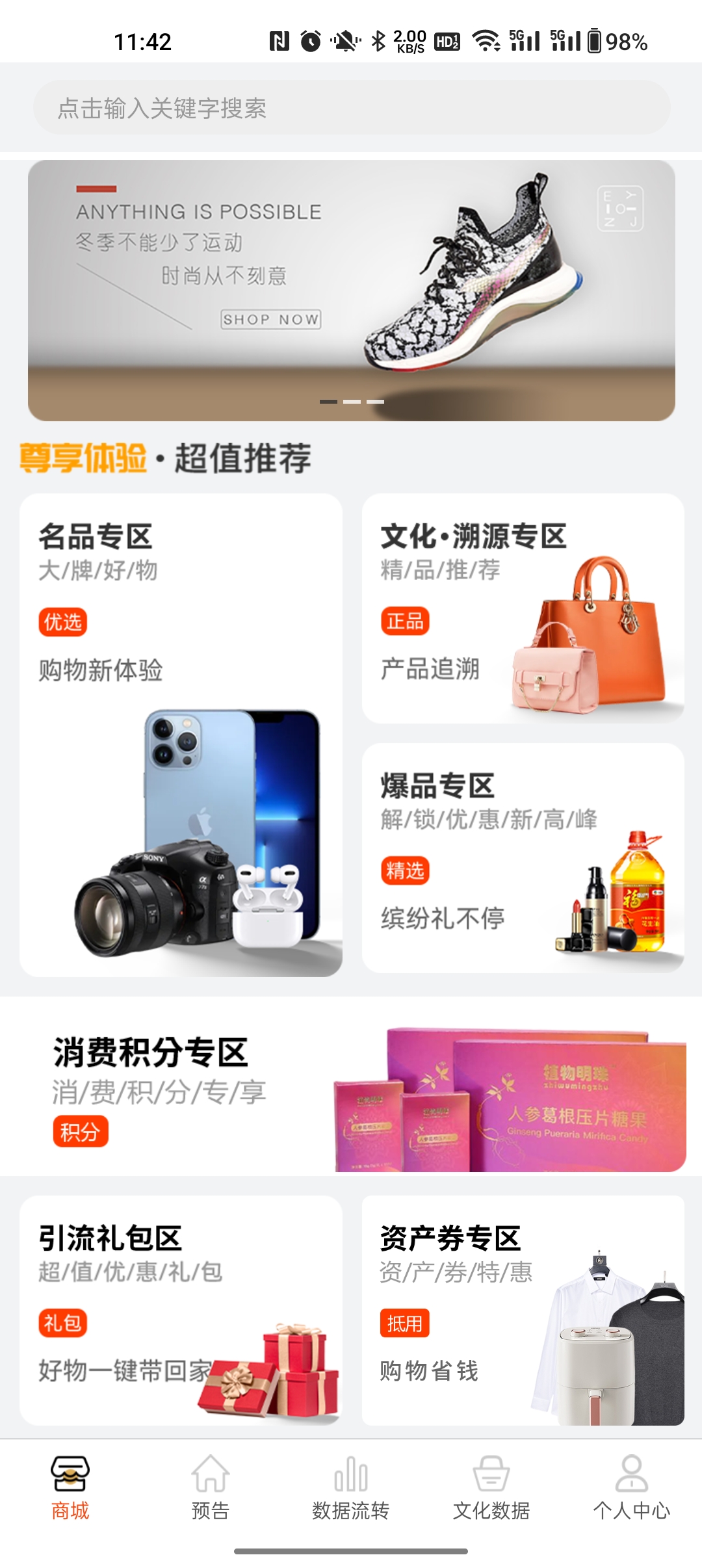The image size is (702, 1568).
Task: Open the 爆品专区 card
Action: [x=523, y=857]
